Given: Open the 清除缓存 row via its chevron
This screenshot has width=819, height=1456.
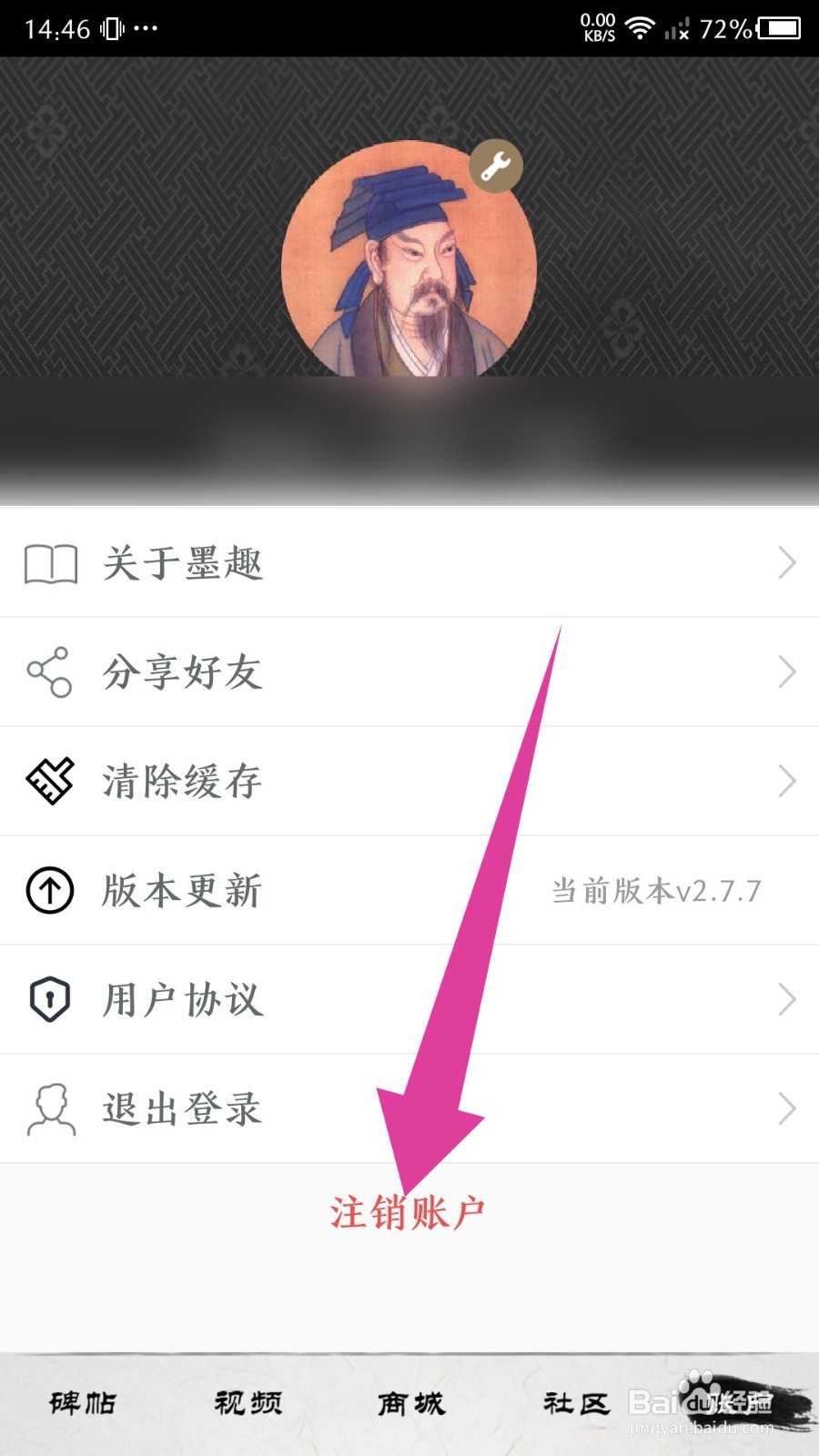Looking at the screenshot, I should [x=788, y=782].
